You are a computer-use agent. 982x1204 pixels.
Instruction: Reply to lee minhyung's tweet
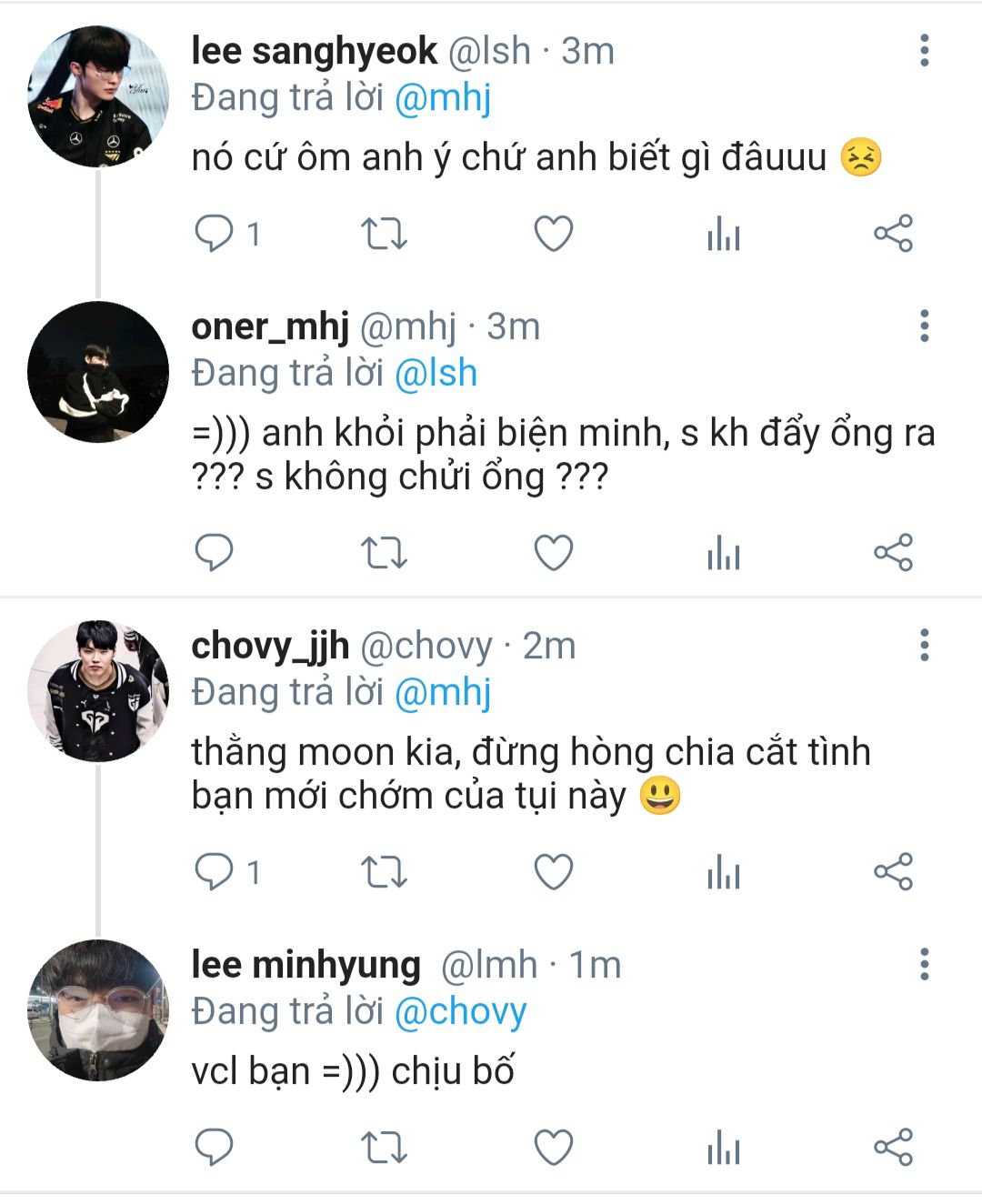pyautogui.click(x=215, y=1148)
